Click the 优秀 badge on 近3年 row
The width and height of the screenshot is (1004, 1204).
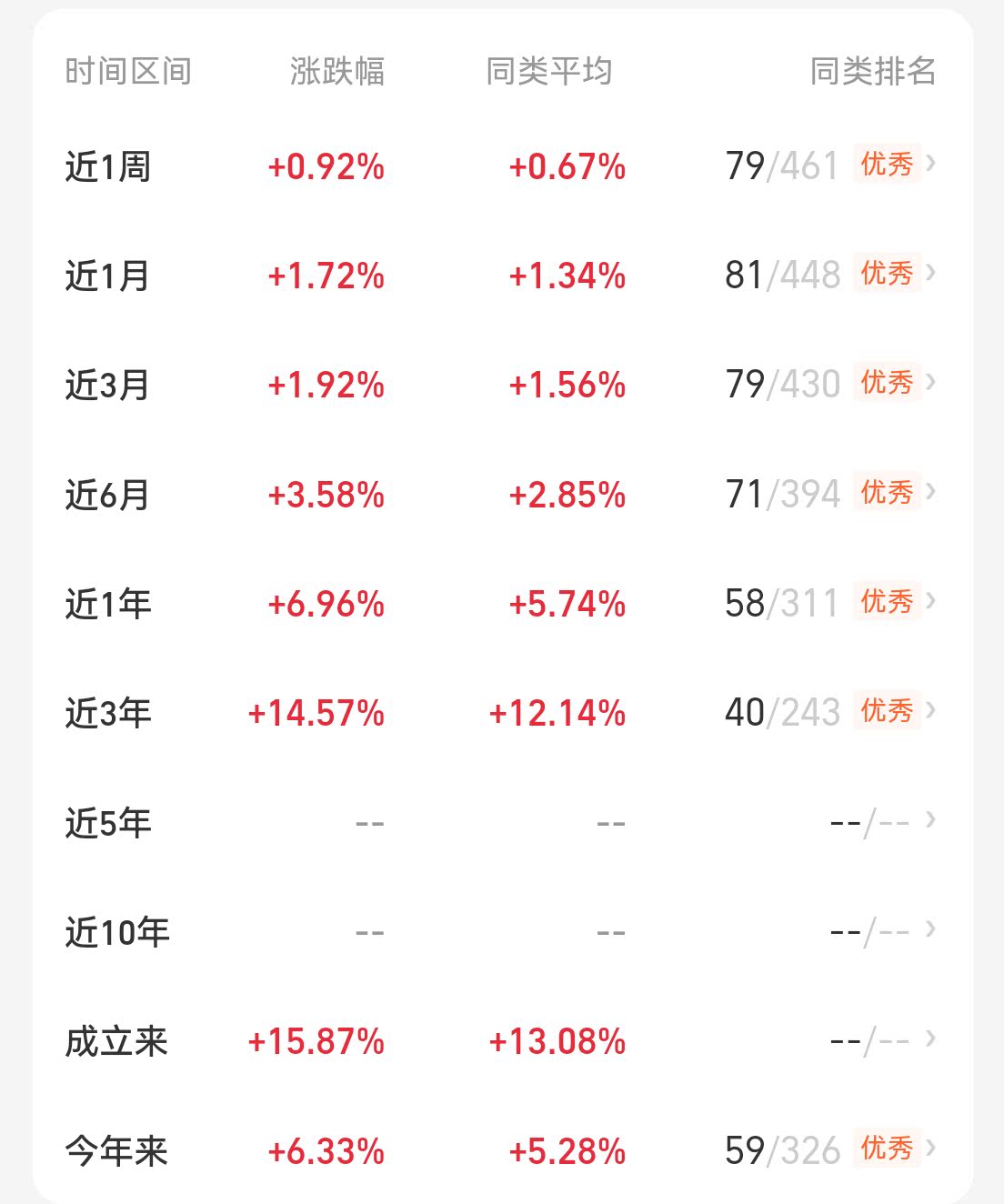tap(889, 713)
